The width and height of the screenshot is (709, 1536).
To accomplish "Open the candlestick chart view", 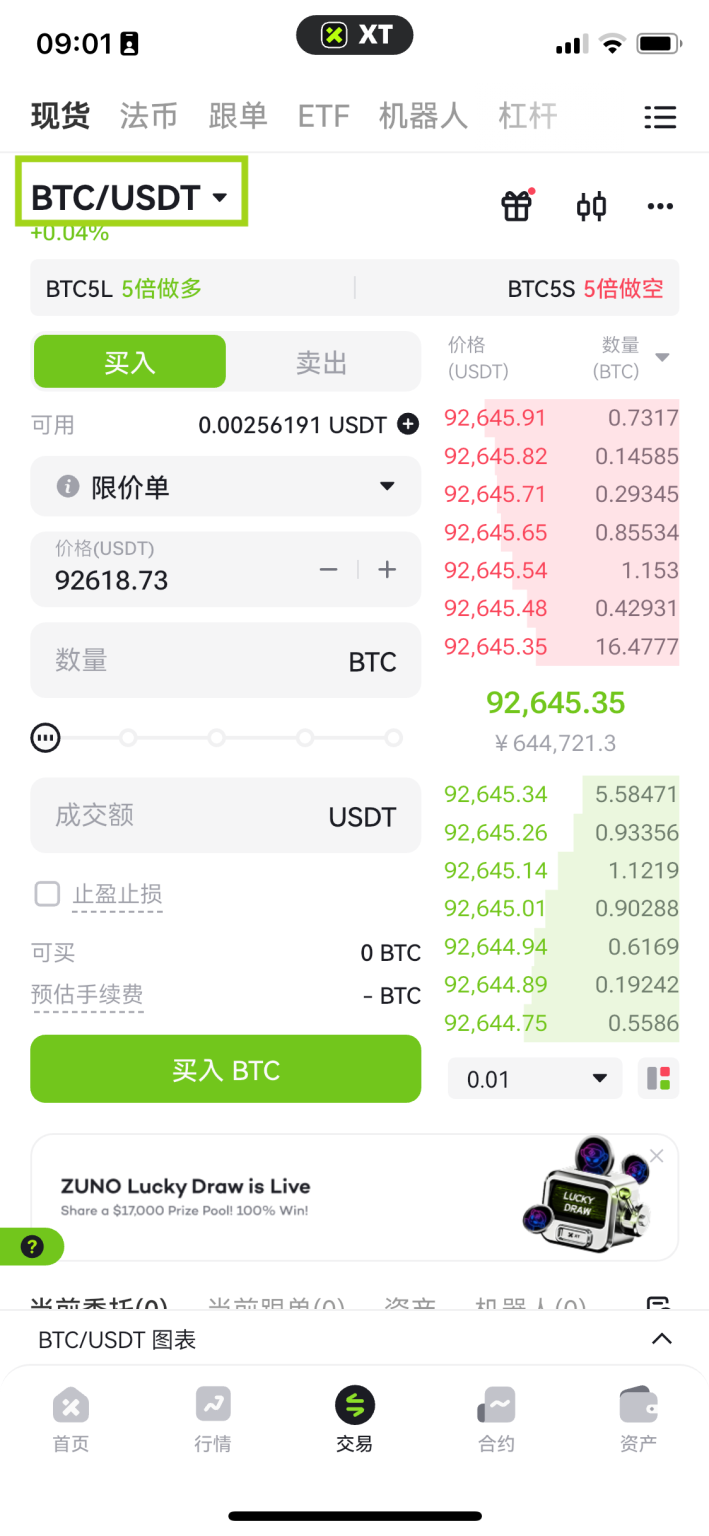I will pyautogui.click(x=591, y=206).
